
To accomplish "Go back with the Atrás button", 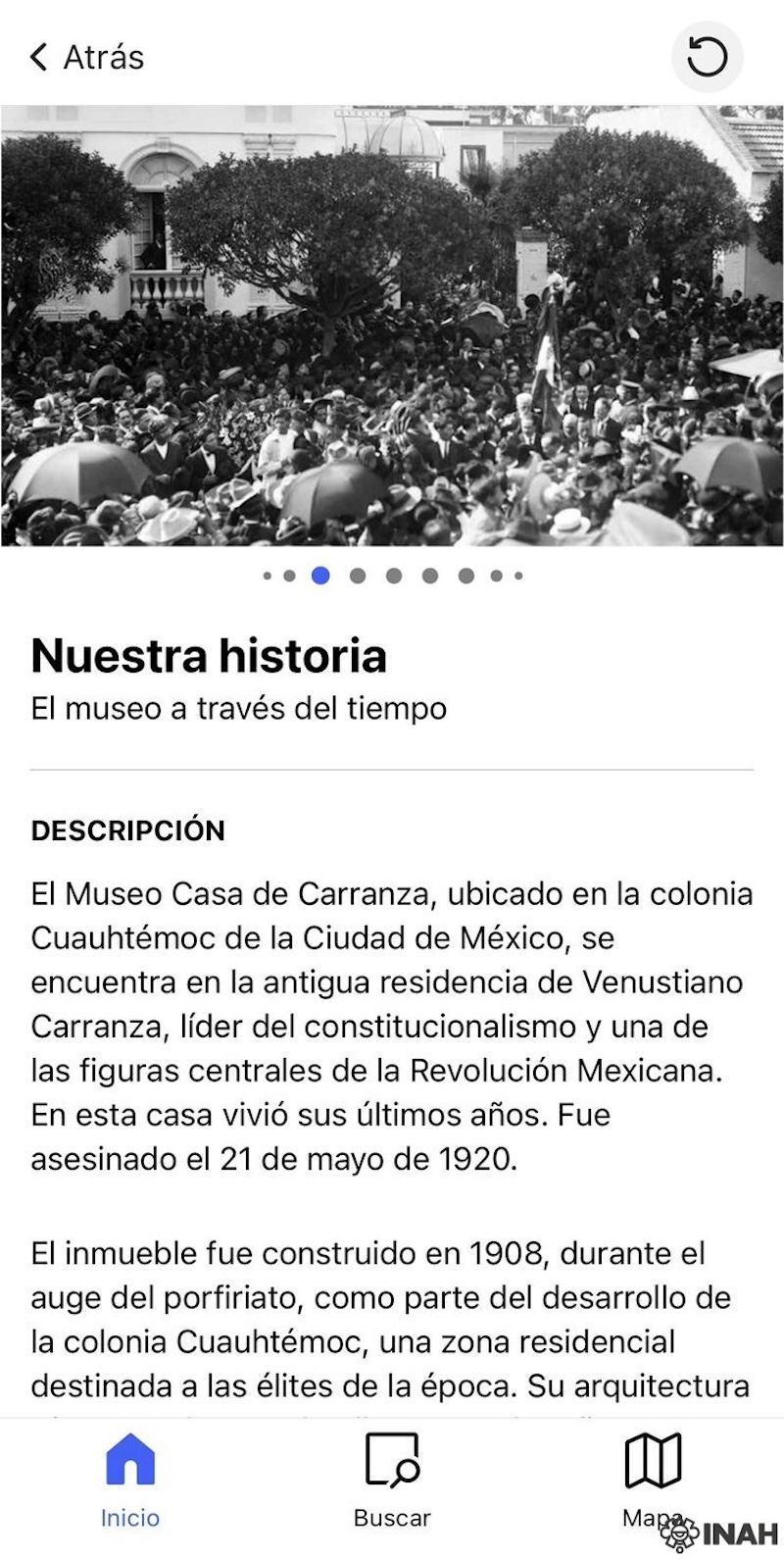I will [x=87, y=57].
